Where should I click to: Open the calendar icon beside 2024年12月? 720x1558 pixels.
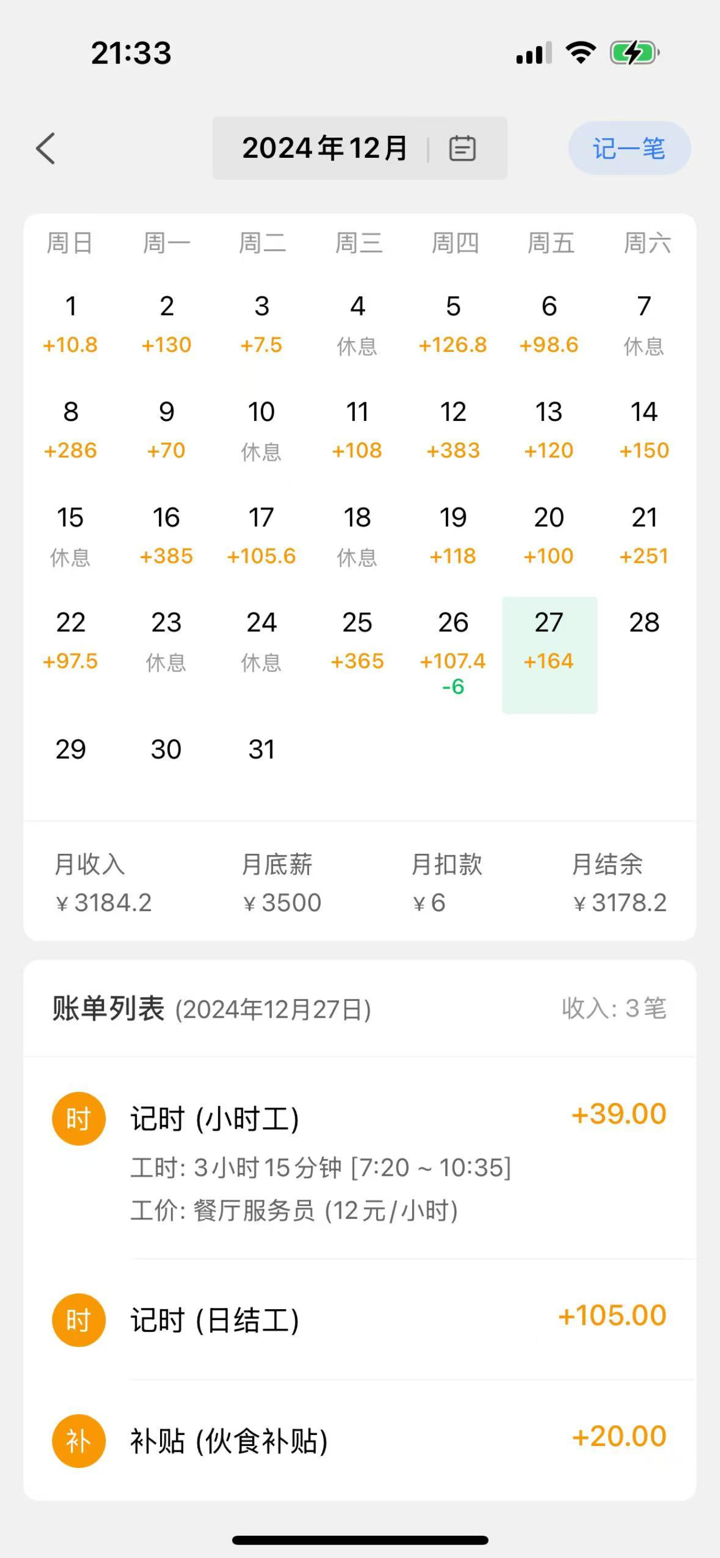[x=462, y=147]
